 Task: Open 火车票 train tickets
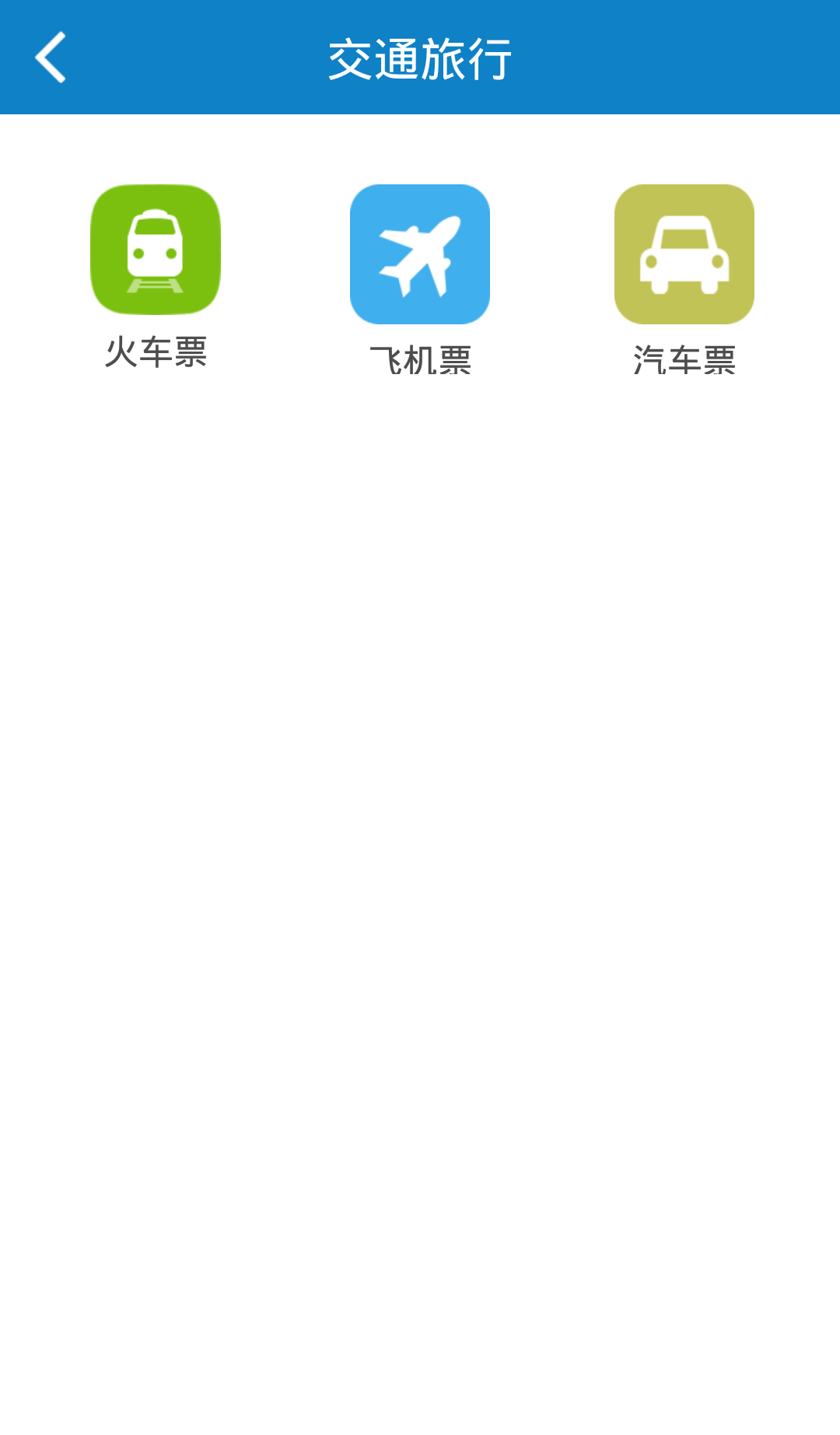pos(156,250)
